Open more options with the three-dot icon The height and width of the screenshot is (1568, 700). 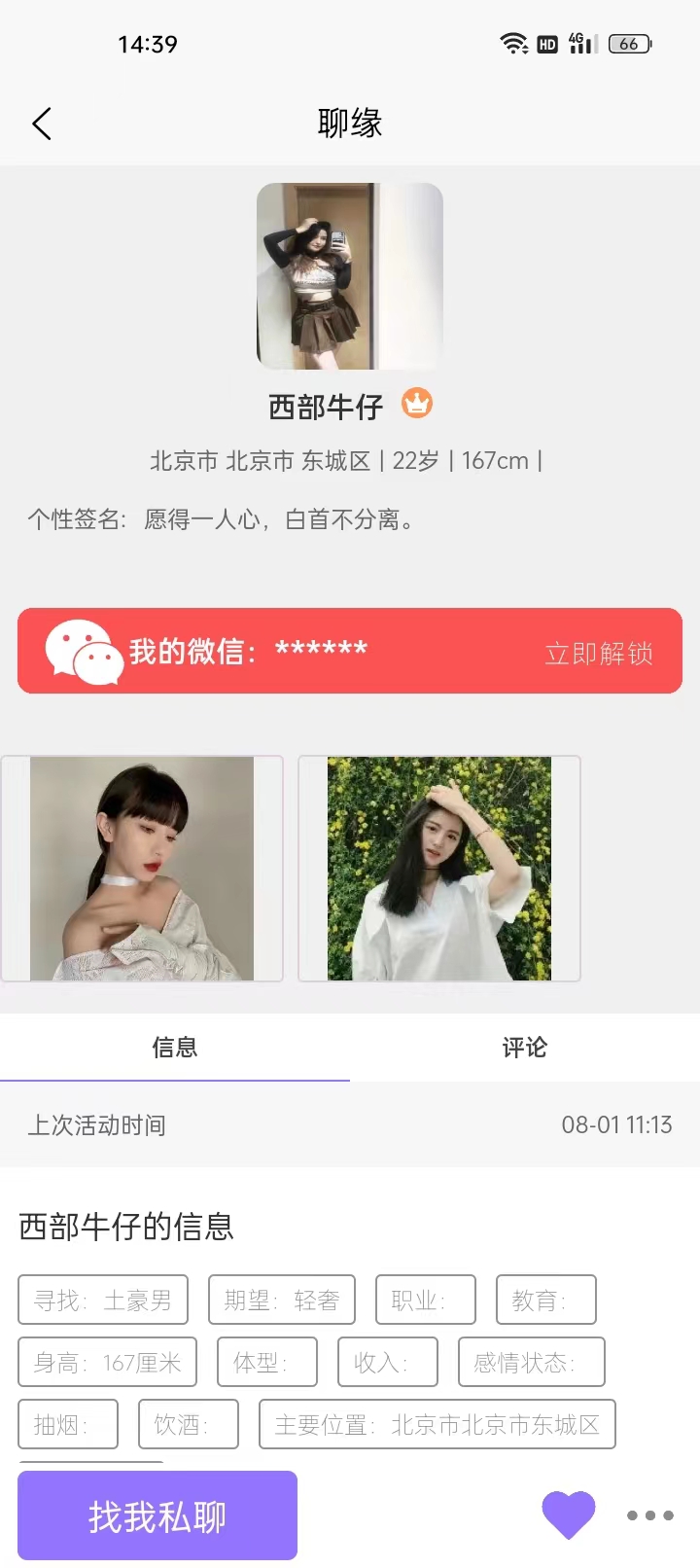tap(649, 1515)
